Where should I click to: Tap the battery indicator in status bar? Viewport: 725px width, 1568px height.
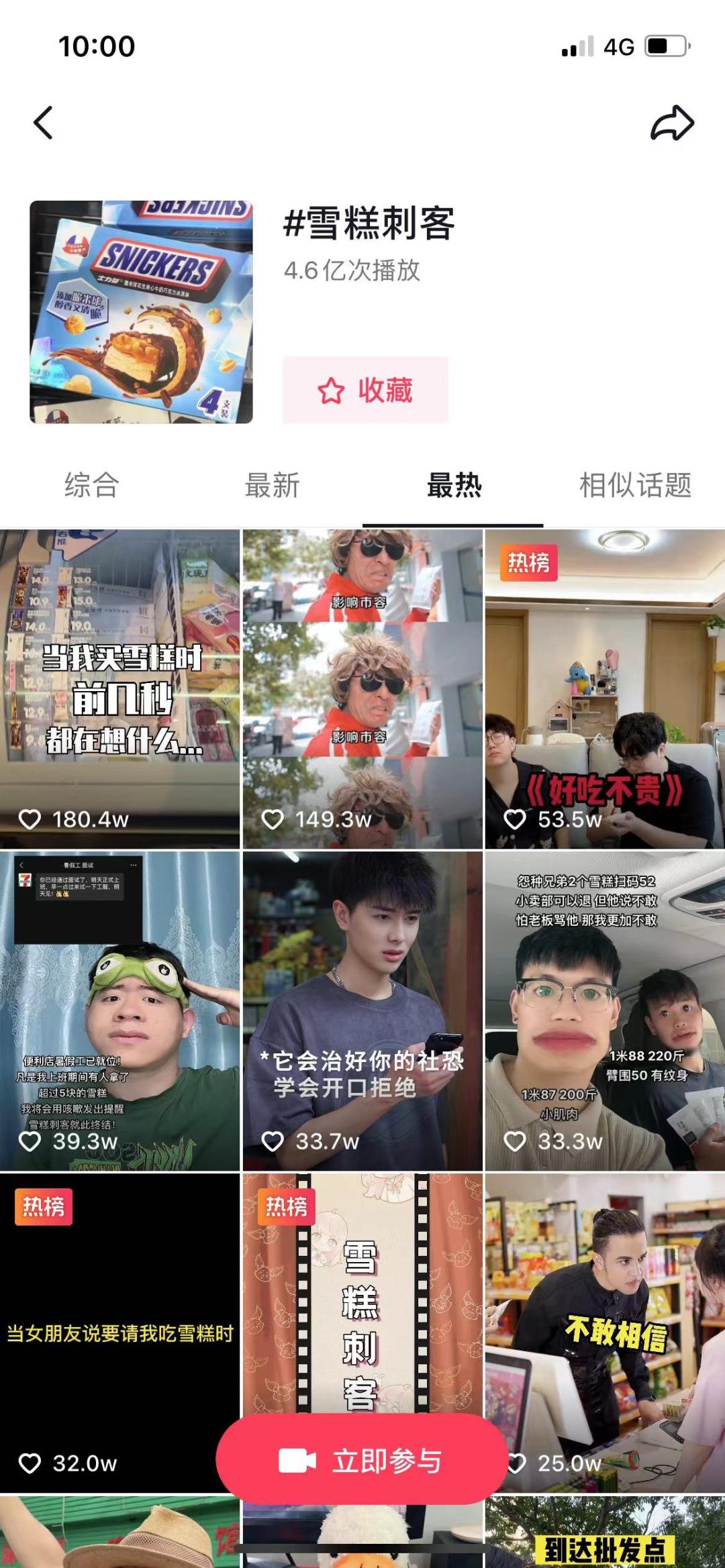tap(666, 46)
